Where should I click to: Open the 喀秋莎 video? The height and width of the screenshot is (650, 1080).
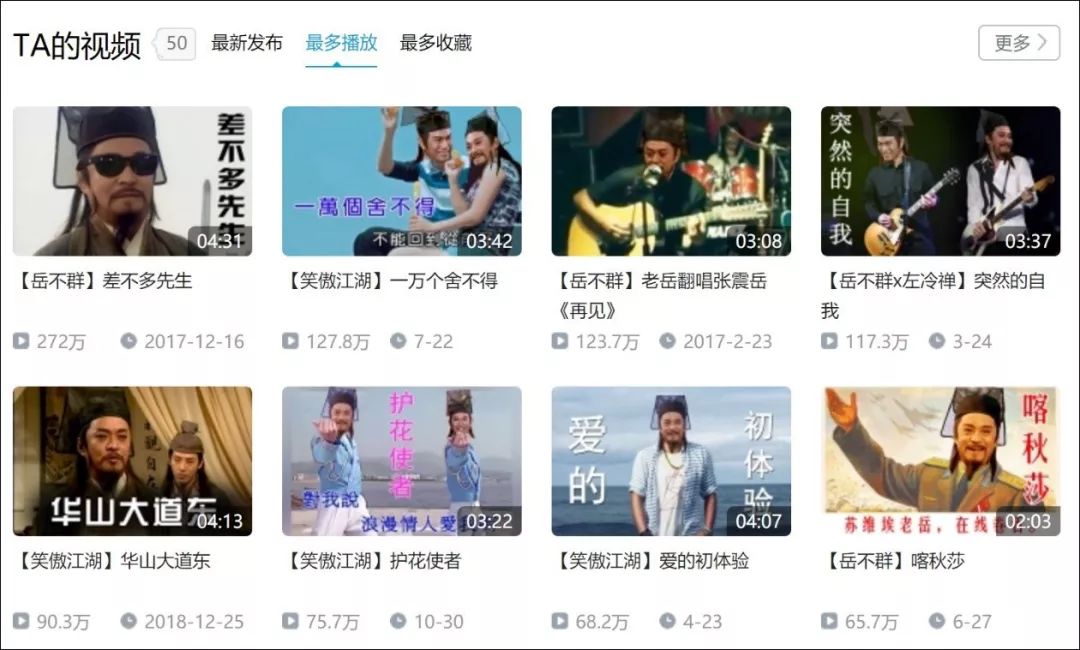[940, 461]
